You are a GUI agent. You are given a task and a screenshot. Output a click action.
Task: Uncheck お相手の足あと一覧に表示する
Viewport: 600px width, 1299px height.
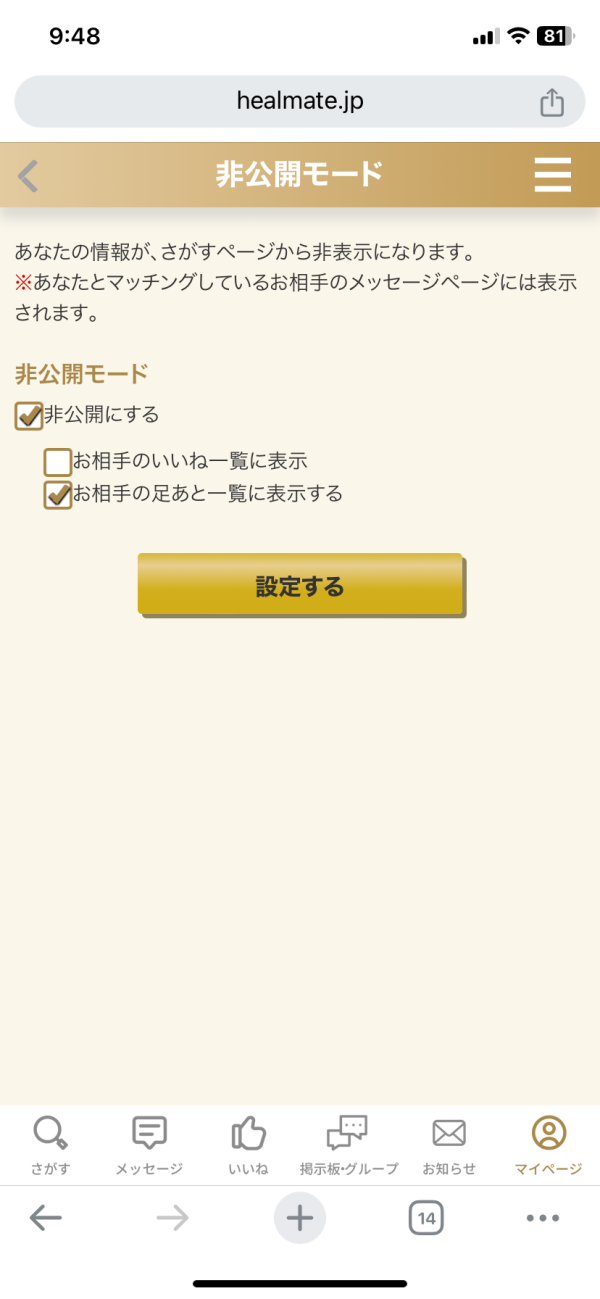pyautogui.click(x=58, y=494)
